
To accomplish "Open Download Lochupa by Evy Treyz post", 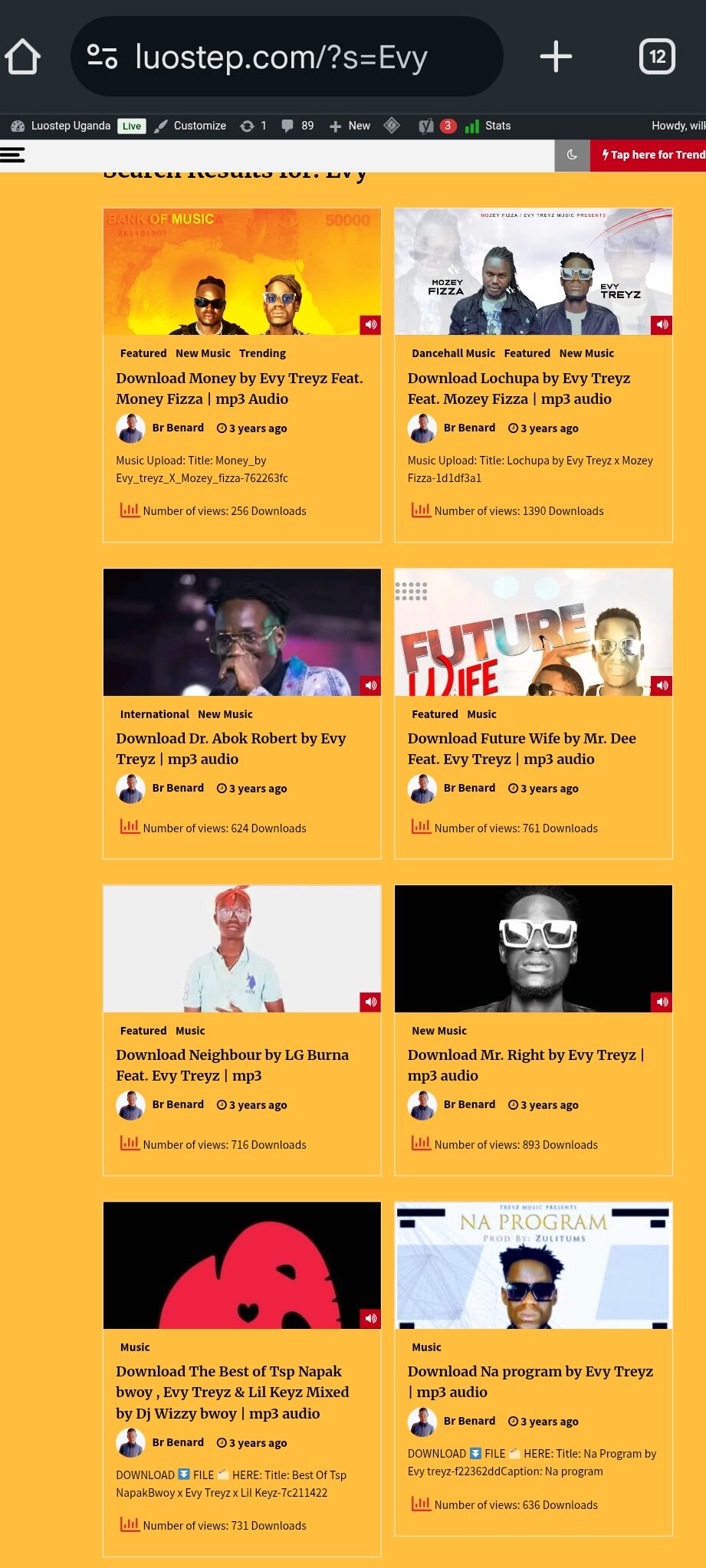I will (x=519, y=389).
